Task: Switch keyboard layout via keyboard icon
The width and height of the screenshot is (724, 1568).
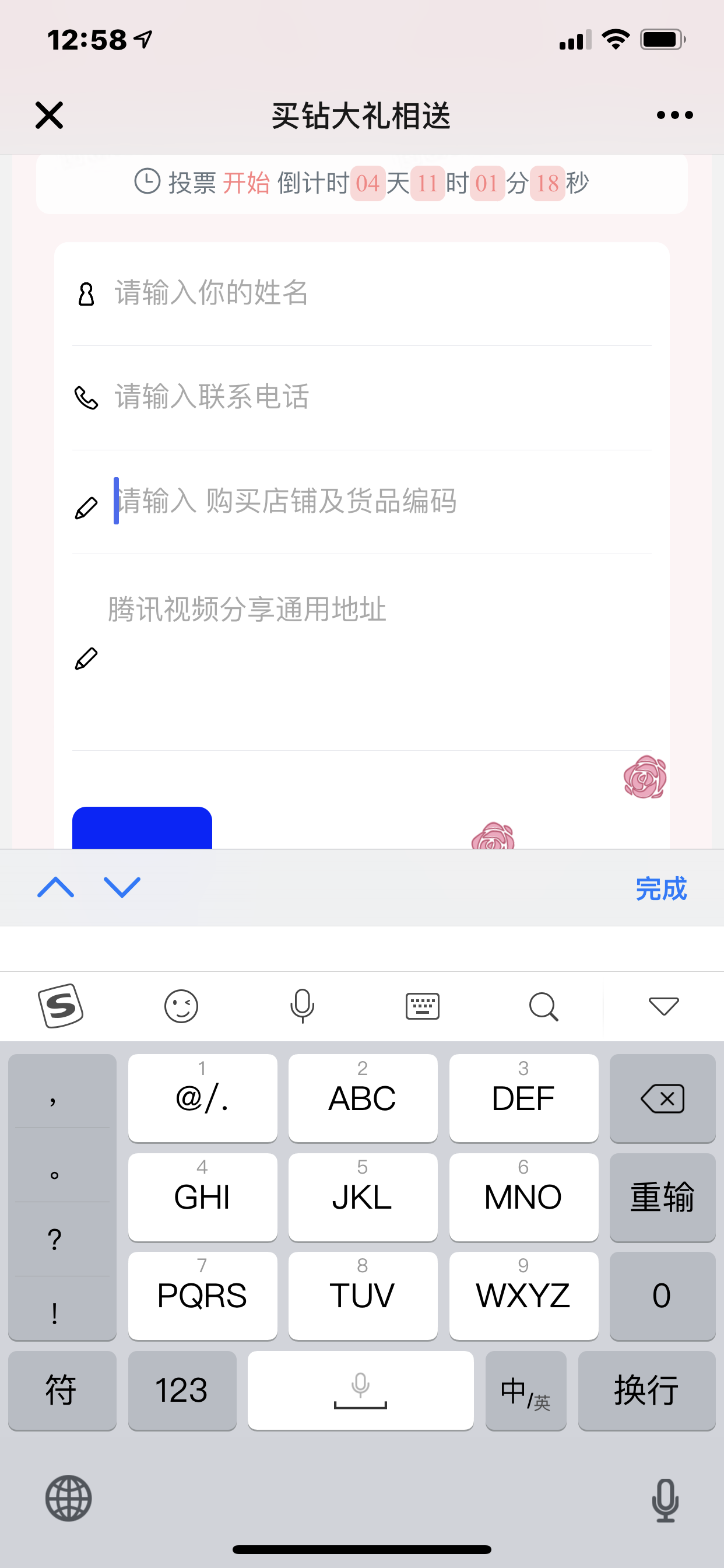Action: click(x=422, y=1006)
